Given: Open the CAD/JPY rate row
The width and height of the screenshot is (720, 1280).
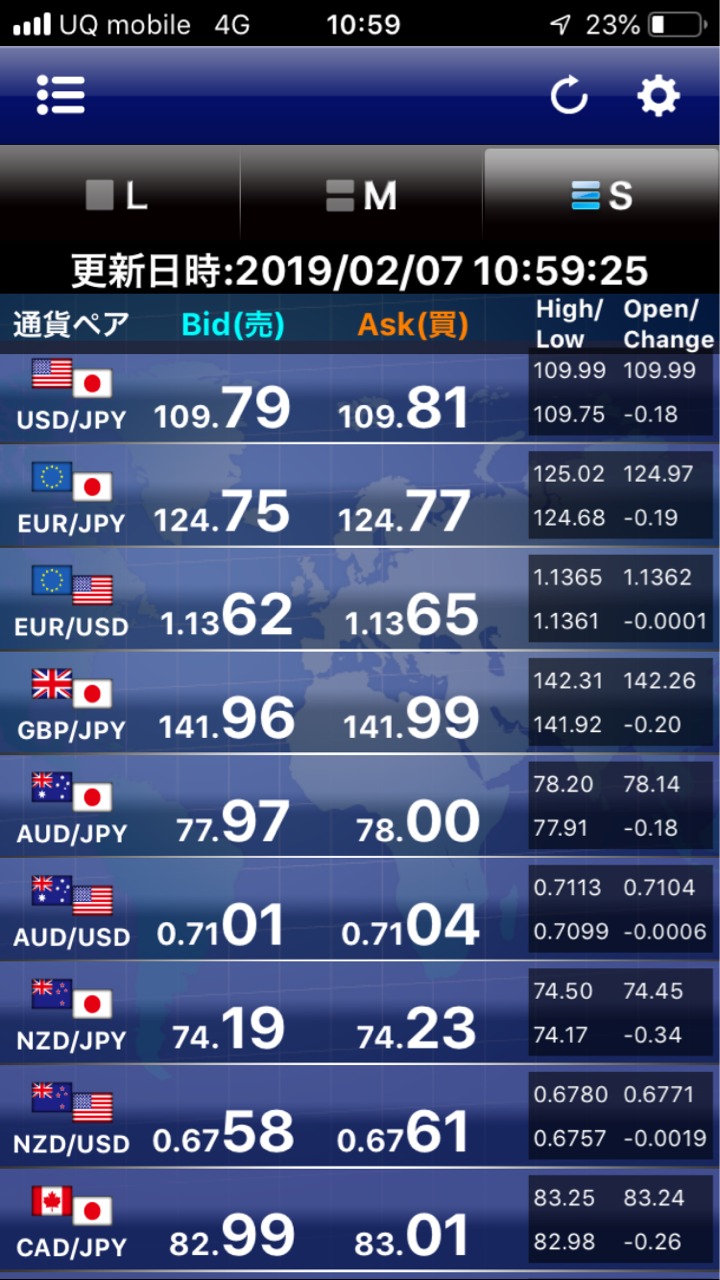Looking at the screenshot, I should coord(360,1220).
